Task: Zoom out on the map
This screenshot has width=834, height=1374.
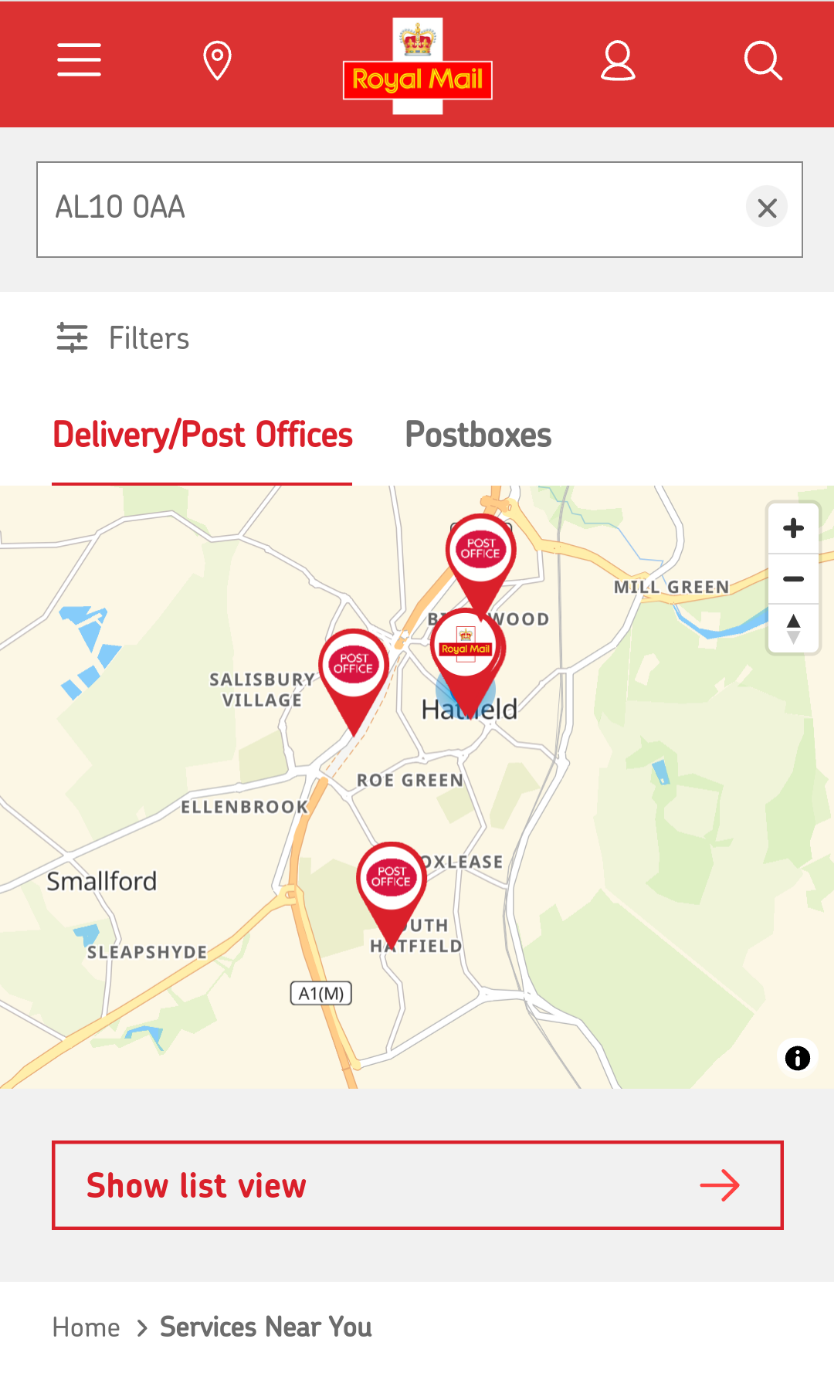Action: coord(794,579)
